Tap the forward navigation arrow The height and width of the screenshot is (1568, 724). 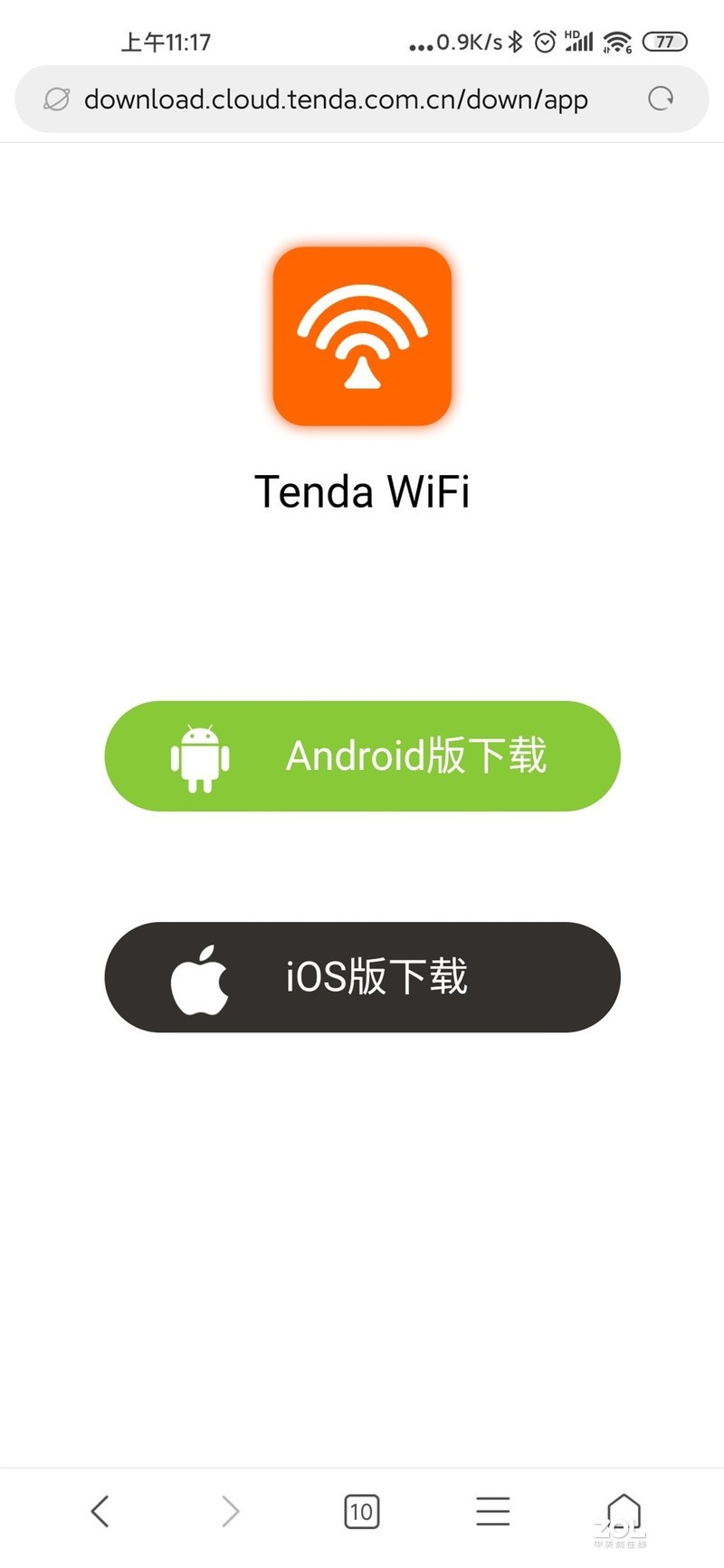(231, 1511)
